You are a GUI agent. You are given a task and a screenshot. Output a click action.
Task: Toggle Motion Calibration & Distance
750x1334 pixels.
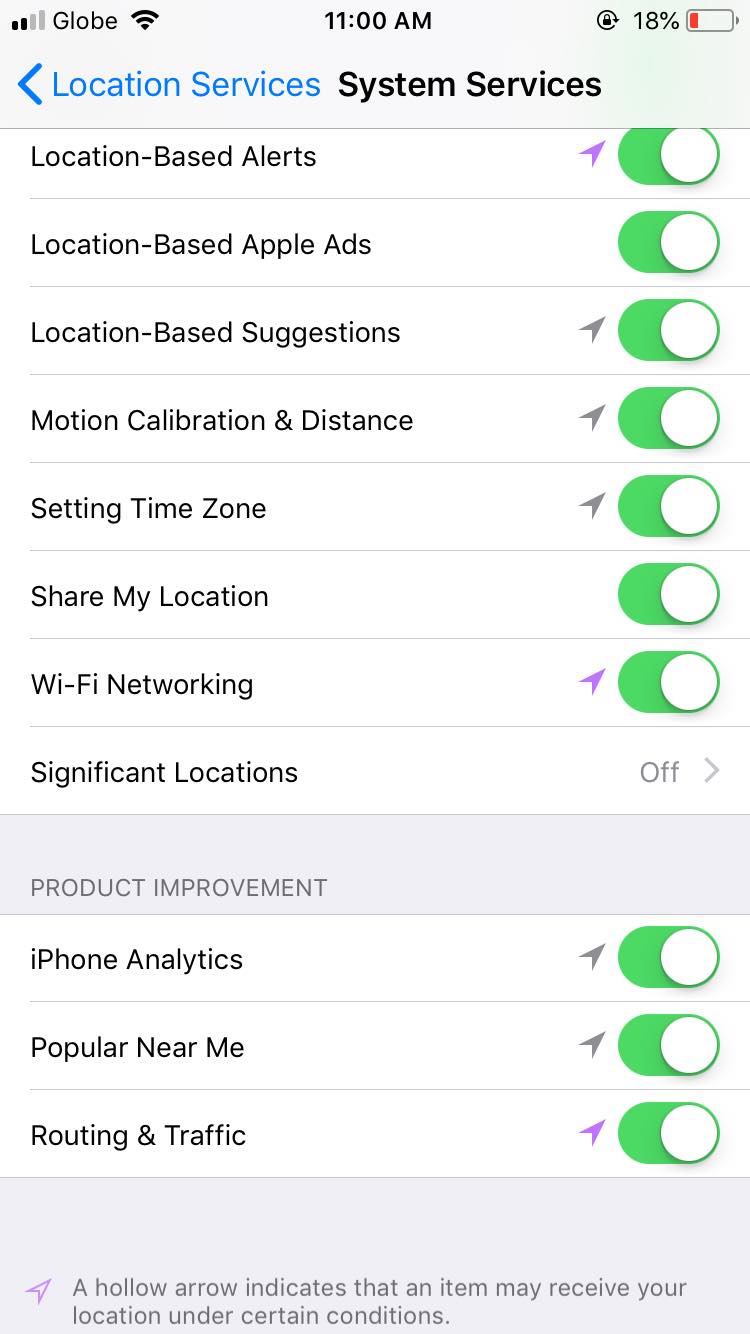[x=669, y=420]
